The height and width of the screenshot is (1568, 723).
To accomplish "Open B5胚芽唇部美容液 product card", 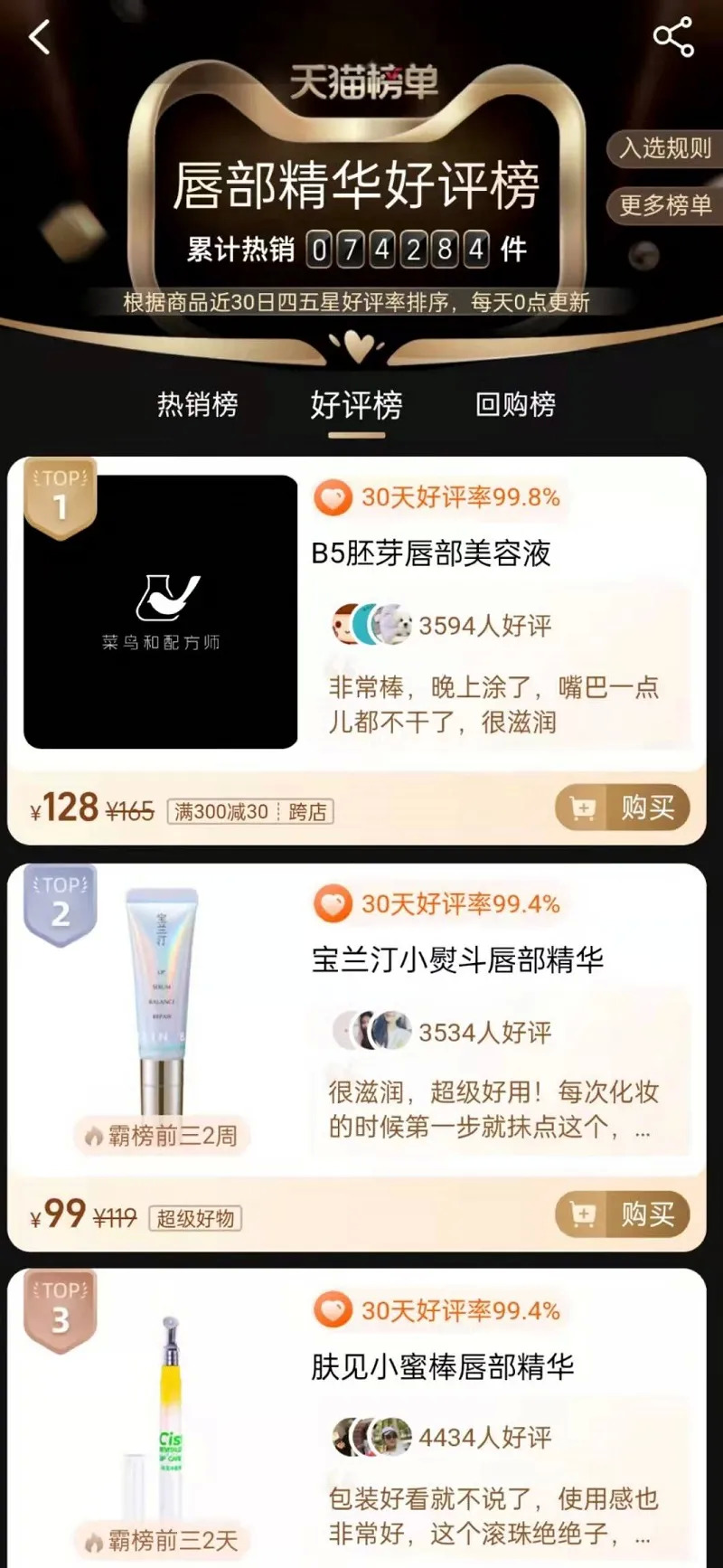I will 431,553.
